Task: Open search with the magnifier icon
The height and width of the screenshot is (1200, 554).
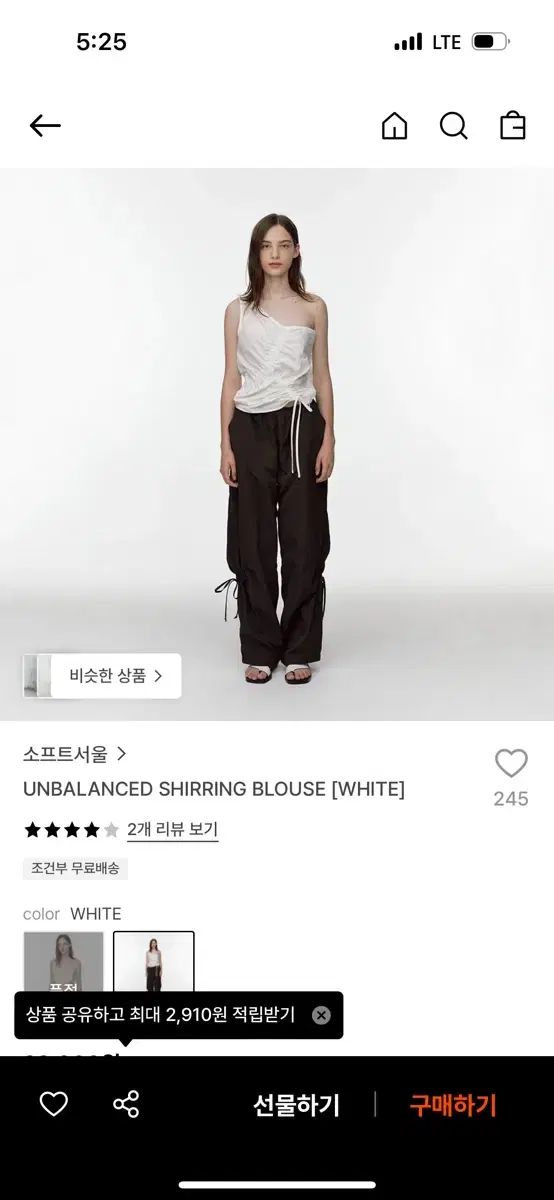Action: (454, 126)
